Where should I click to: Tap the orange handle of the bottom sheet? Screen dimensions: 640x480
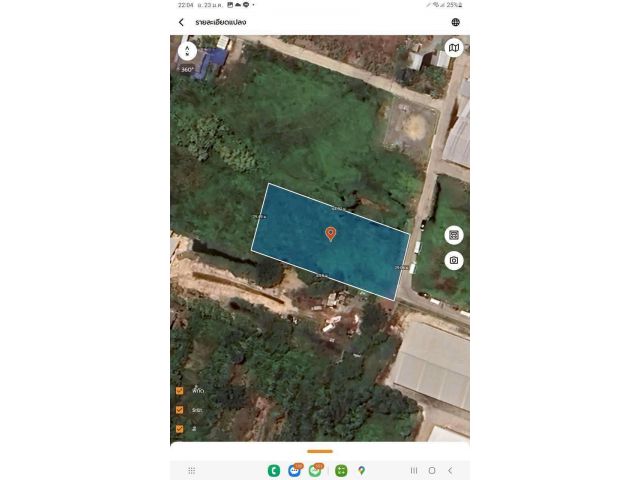click(320, 451)
